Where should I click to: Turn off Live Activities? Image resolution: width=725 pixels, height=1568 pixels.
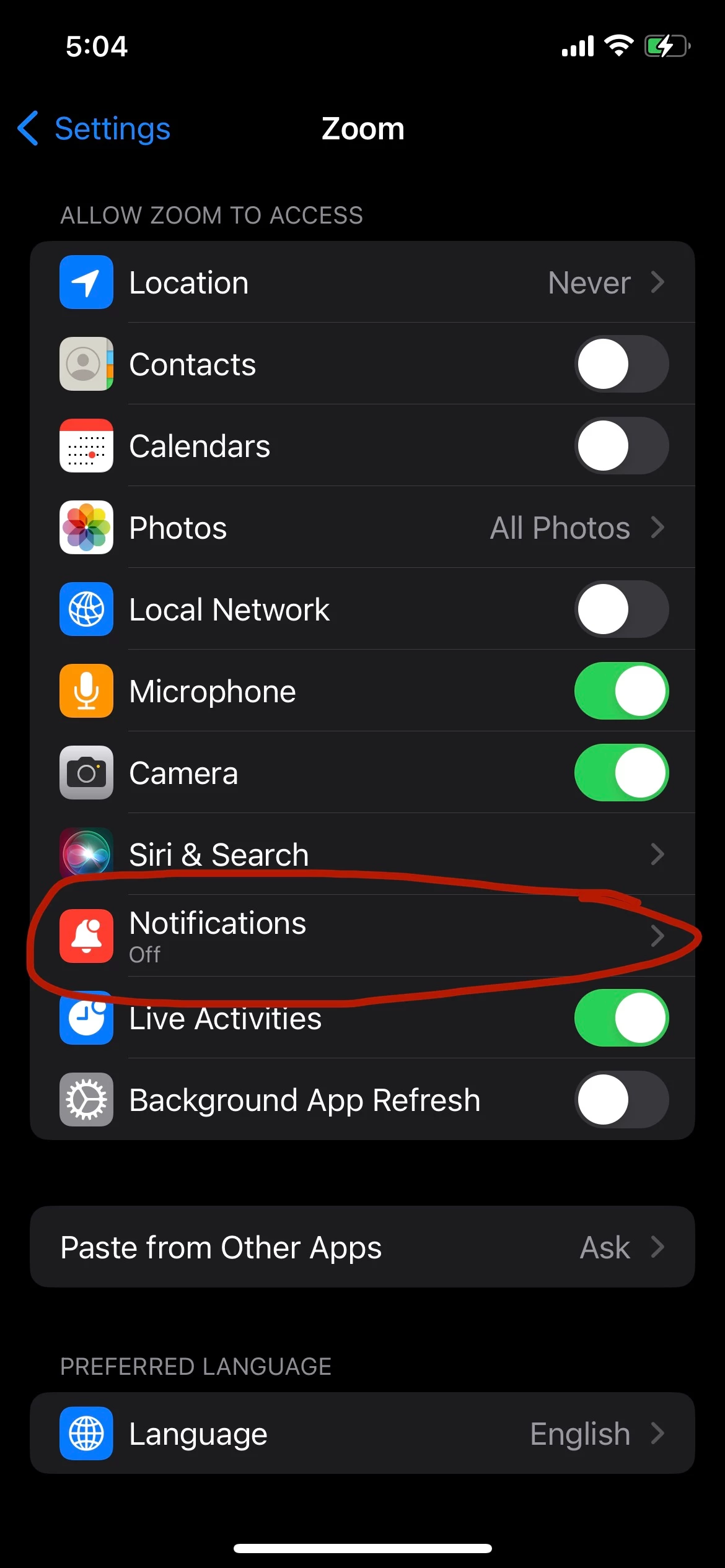(621, 1018)
